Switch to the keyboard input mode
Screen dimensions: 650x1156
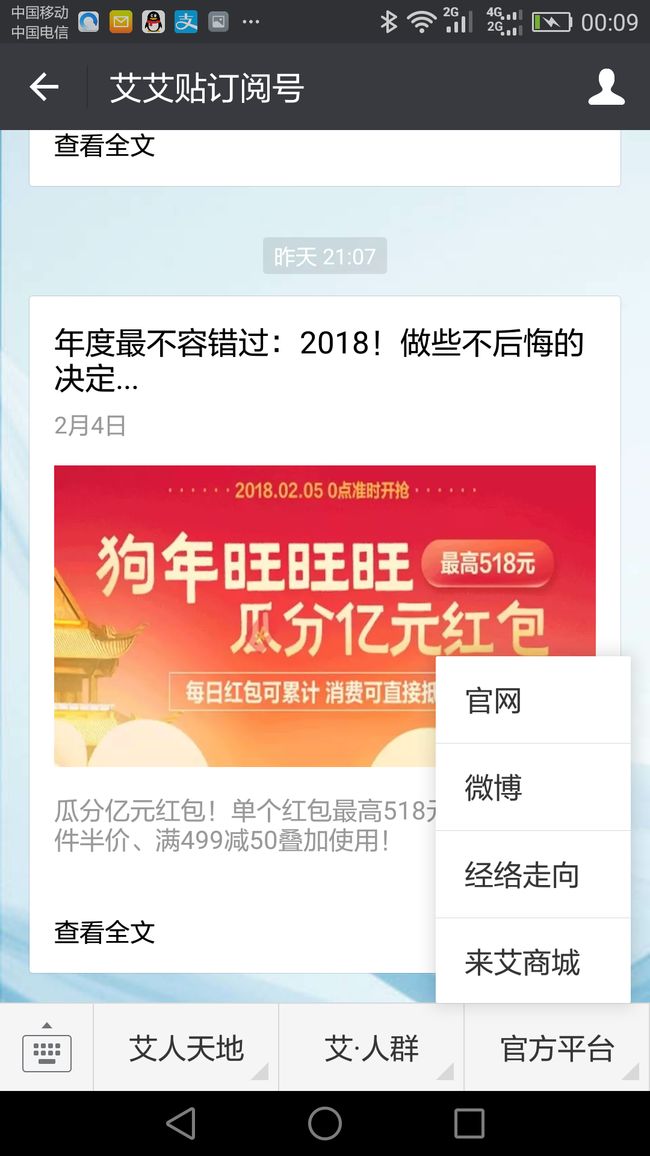tap(46, 1048)
